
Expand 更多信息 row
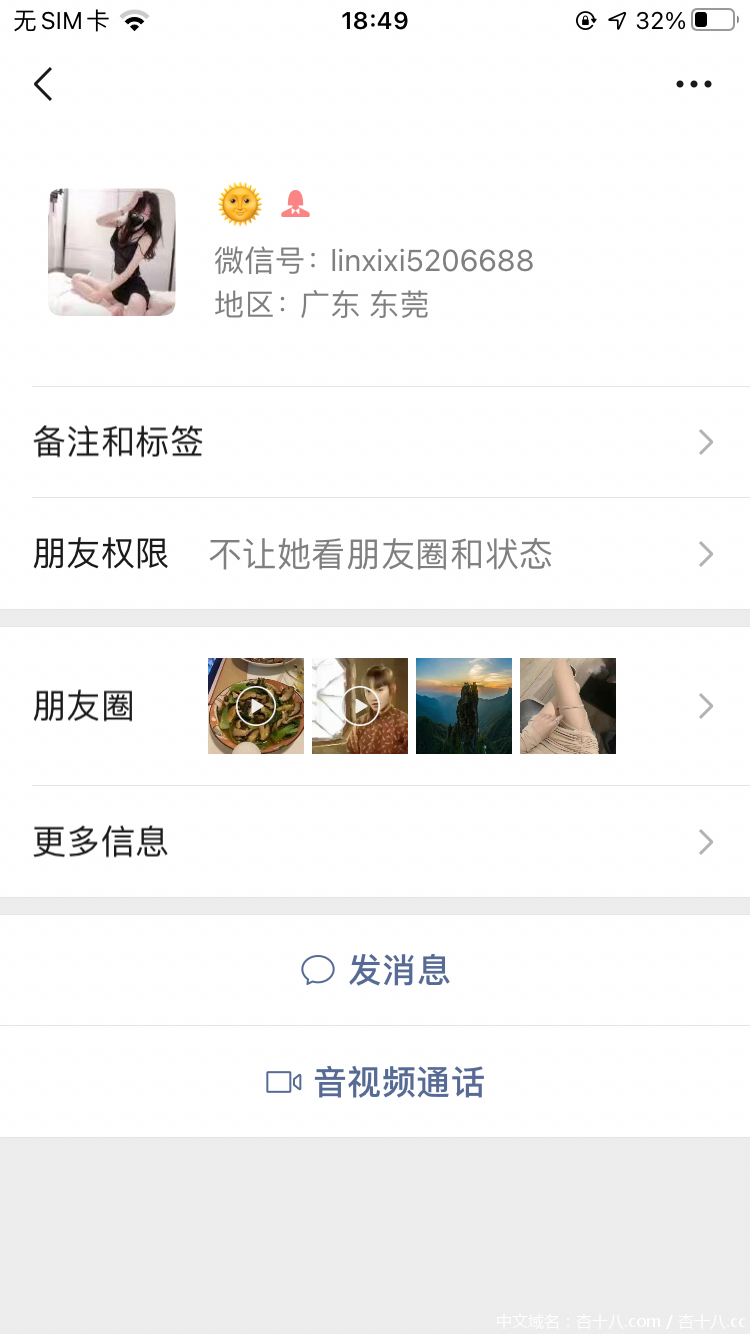375,842
